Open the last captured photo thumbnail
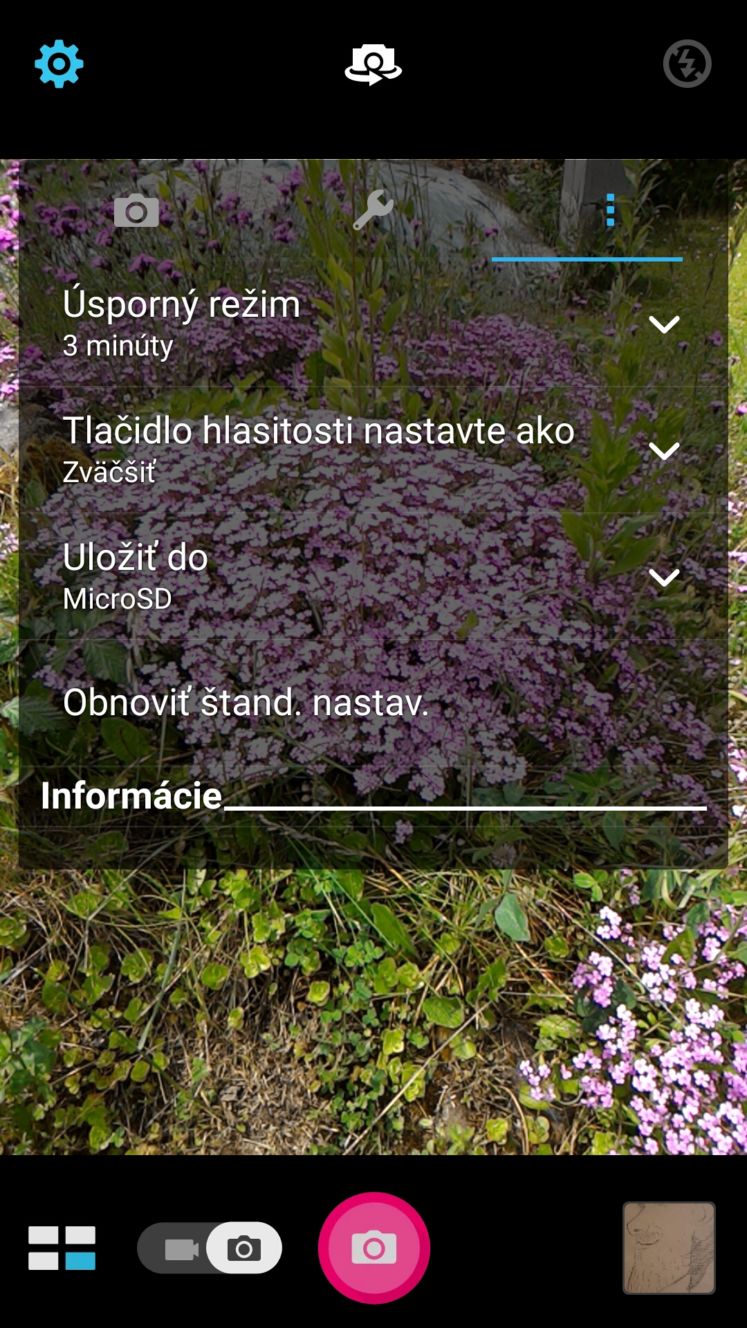The height and width of the screenshot is (1328, 747). (x=669, y=1248)
